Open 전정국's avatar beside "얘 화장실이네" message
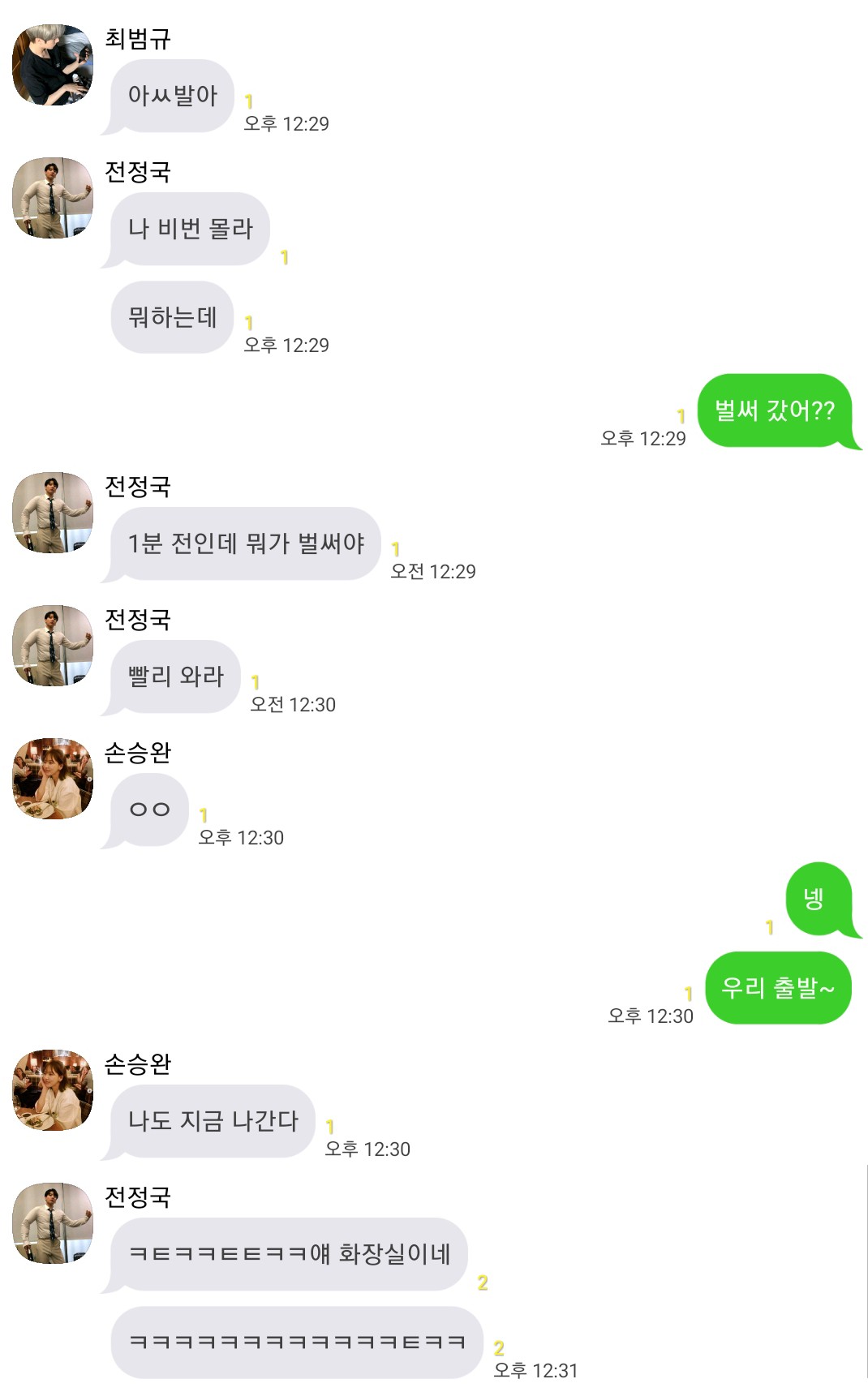Image resolution: width=868 pixels, height=1392 pixels. (53, 1223)
